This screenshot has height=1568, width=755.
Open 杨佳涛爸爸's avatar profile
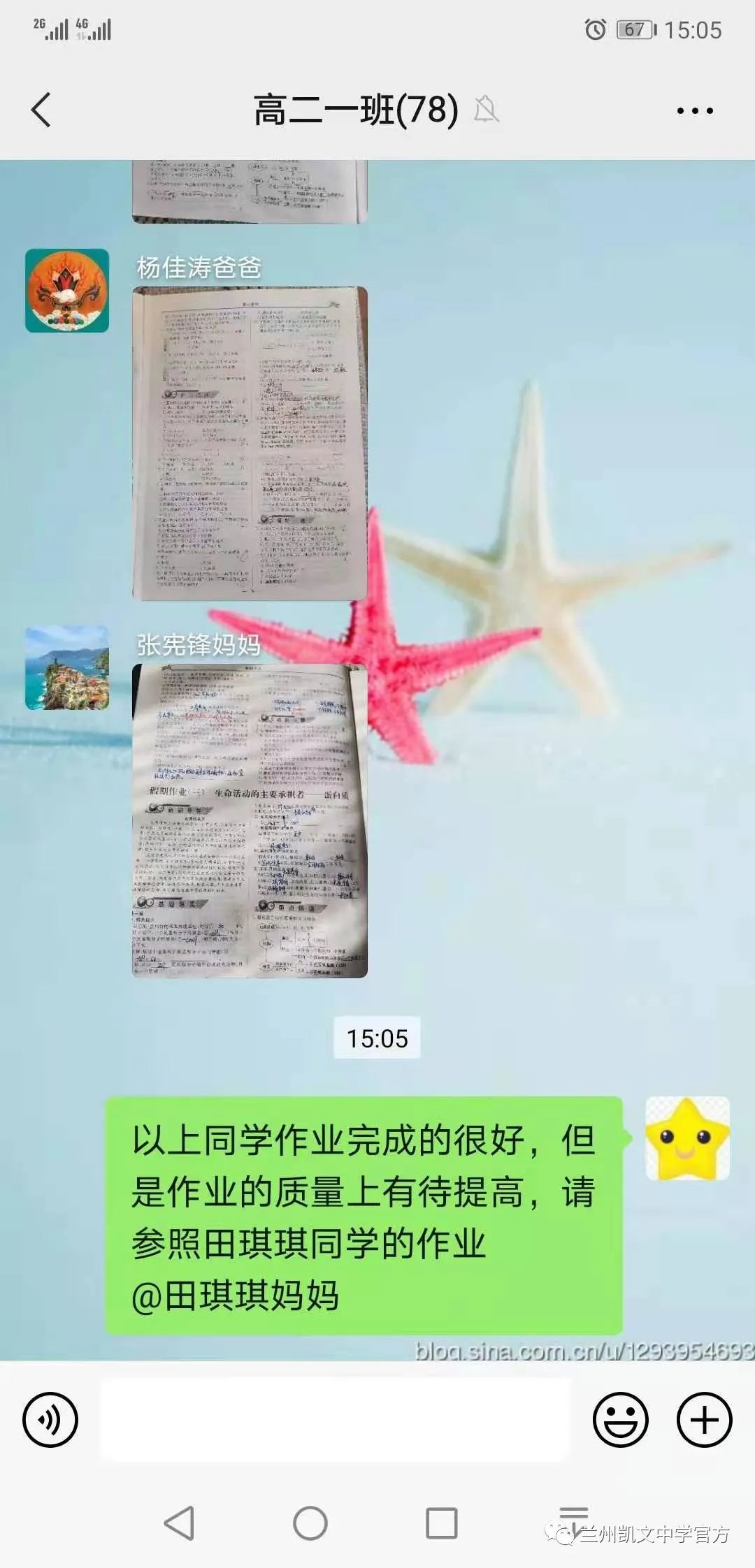(x=67, y=291)
